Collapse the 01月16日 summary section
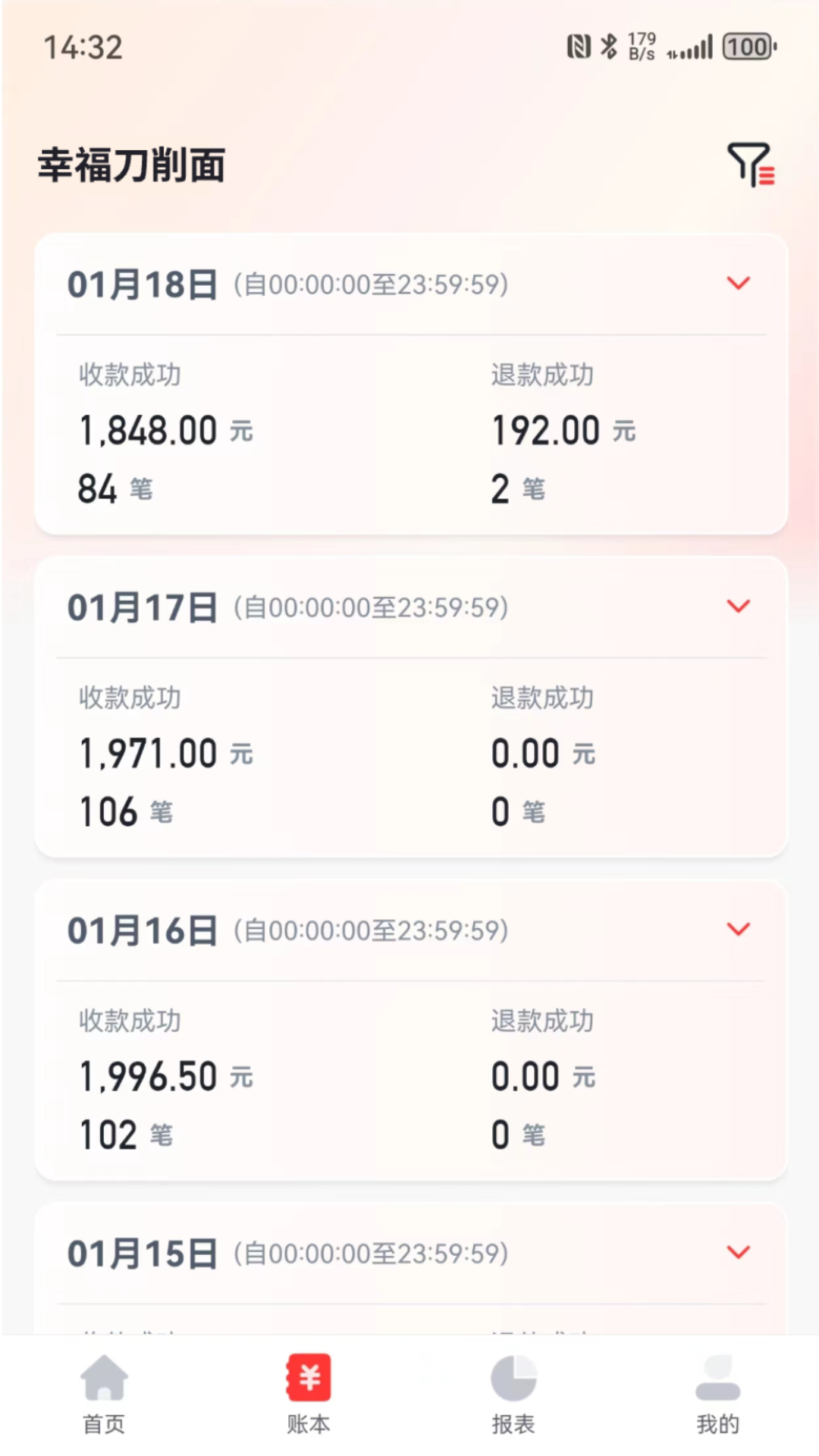 (738, 930)
